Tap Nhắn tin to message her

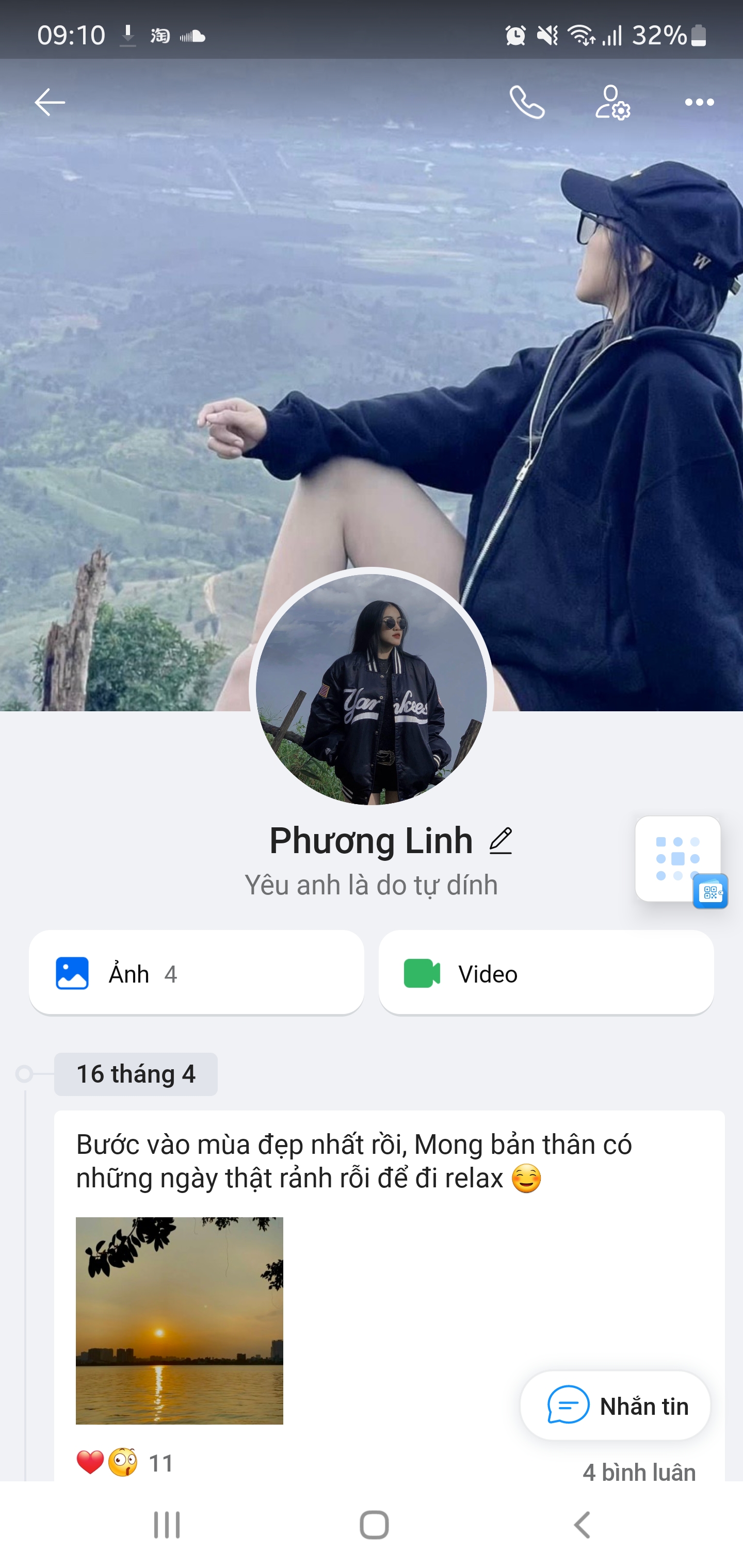(616, 1406)
